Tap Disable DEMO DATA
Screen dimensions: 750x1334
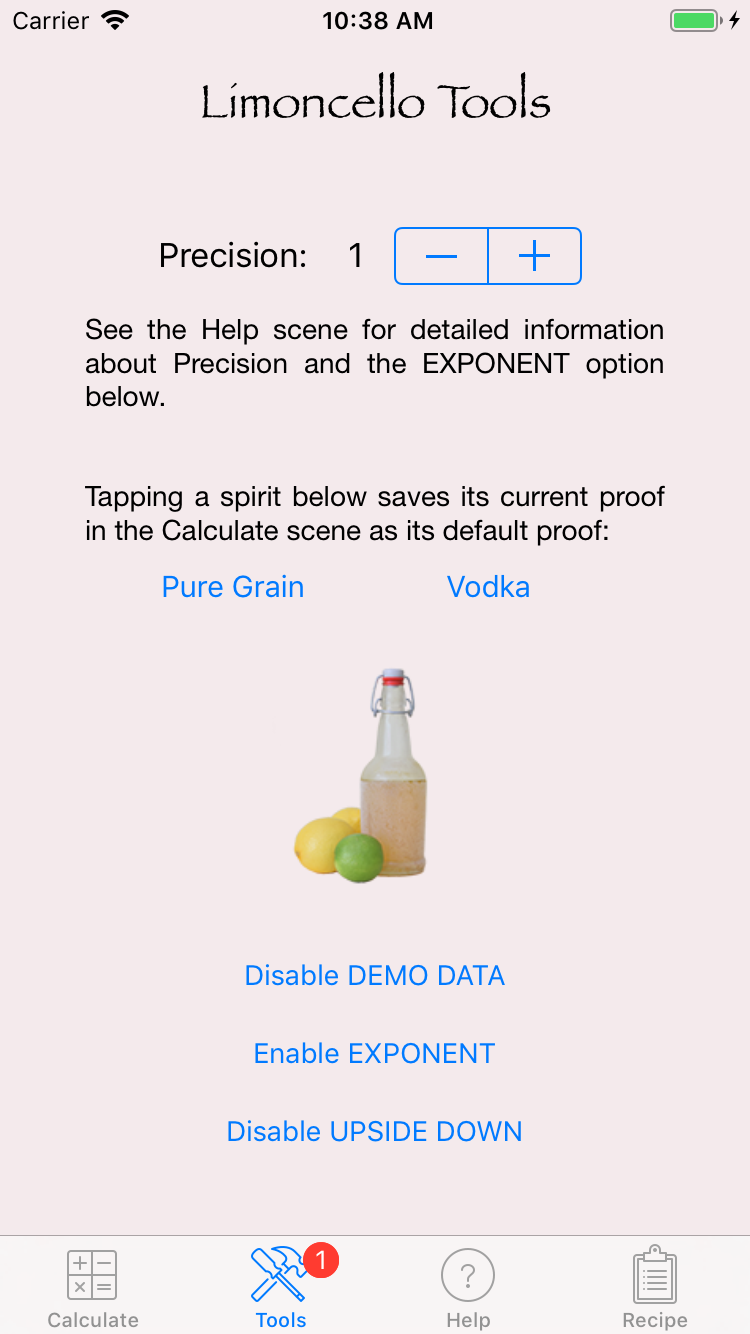374,975
